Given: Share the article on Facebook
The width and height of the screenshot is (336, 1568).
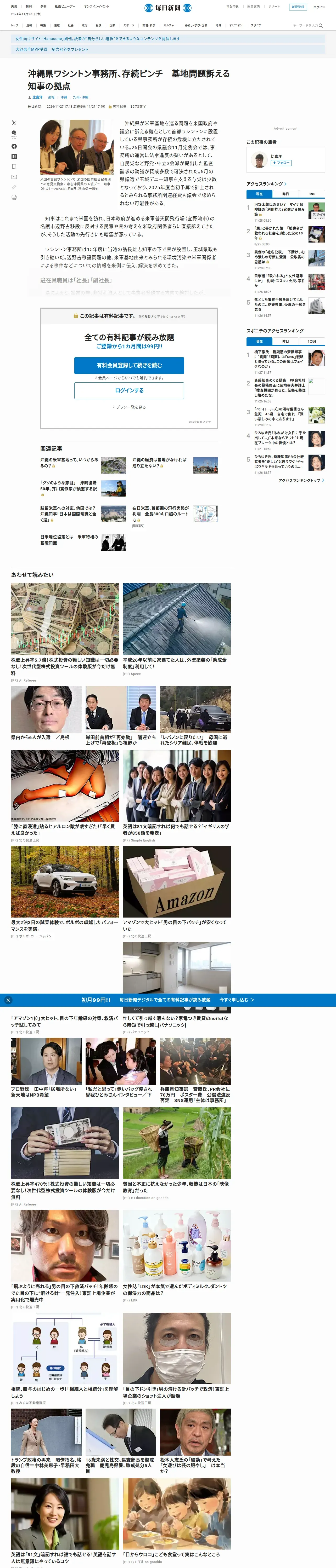Looking at the screenshot, I should [14, 146].
